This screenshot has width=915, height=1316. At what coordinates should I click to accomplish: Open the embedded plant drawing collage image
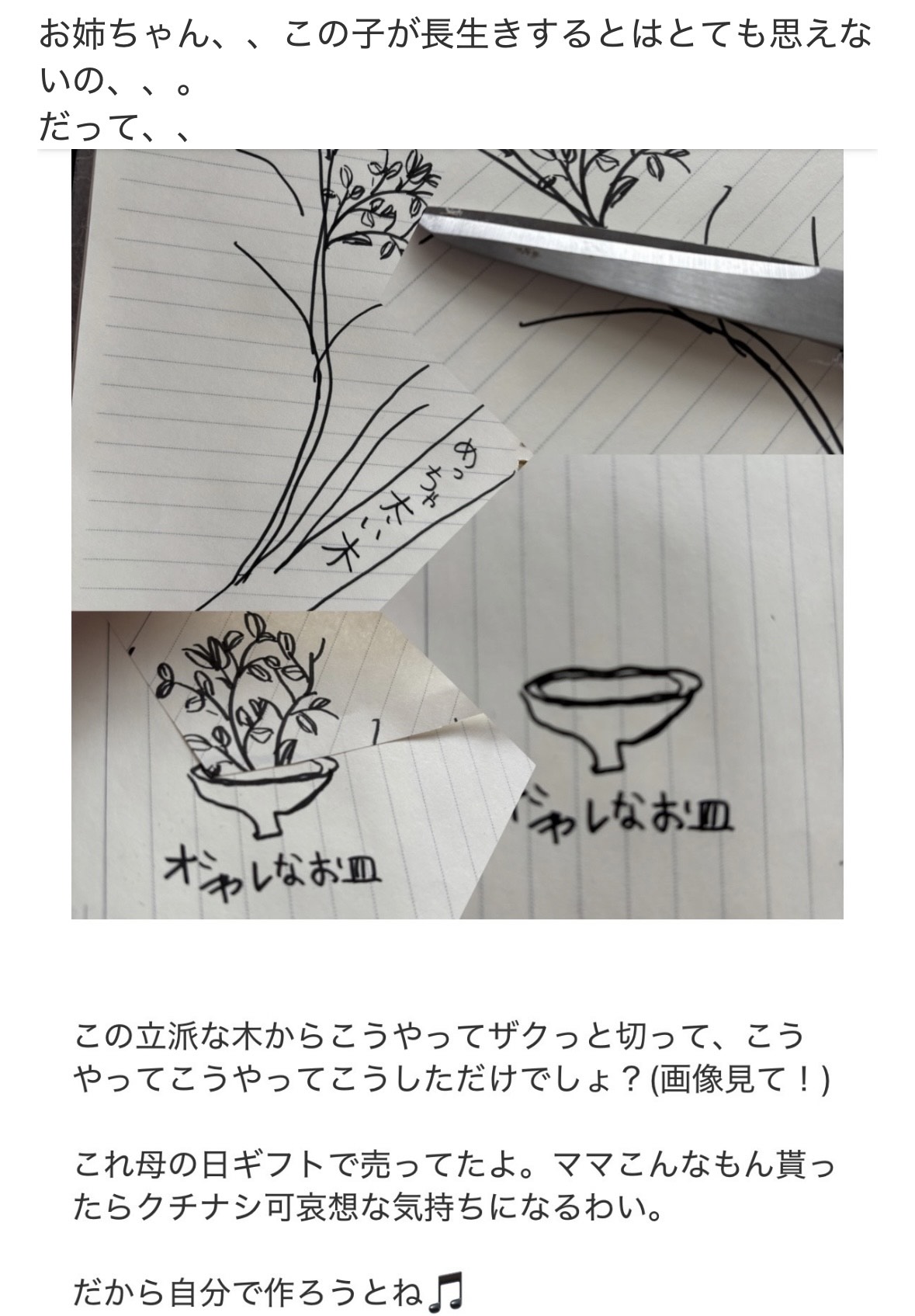457,533
